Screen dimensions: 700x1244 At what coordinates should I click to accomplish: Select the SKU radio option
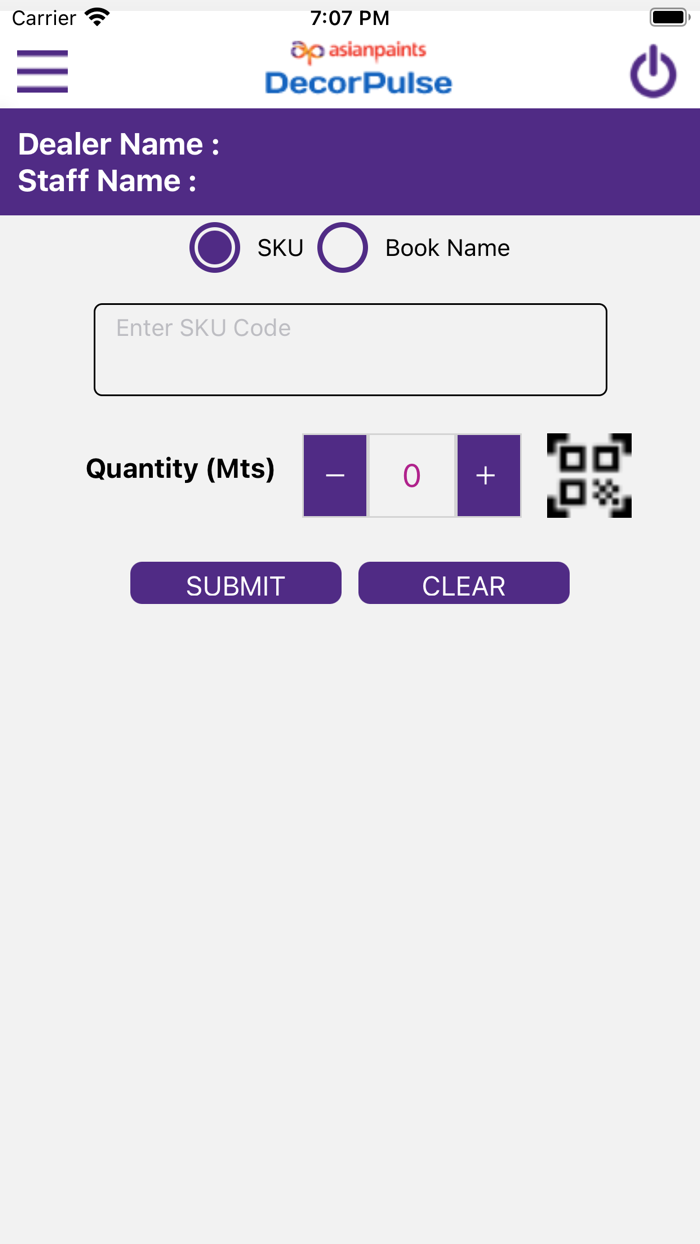click(215, 248)
